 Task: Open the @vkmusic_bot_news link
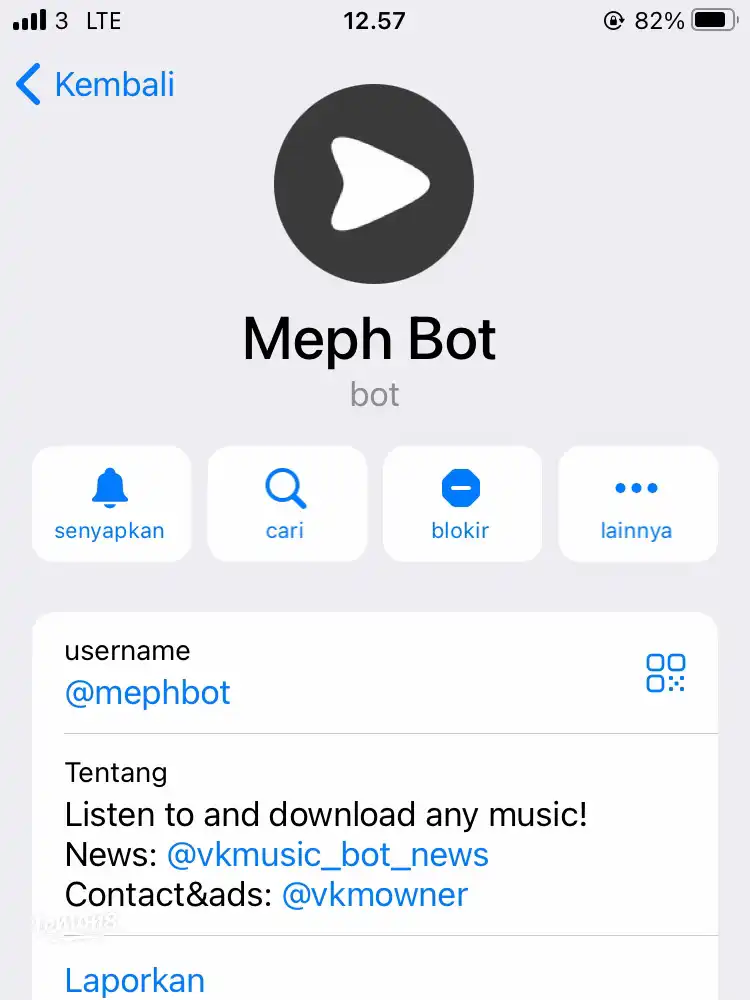[x=327, y=855]
